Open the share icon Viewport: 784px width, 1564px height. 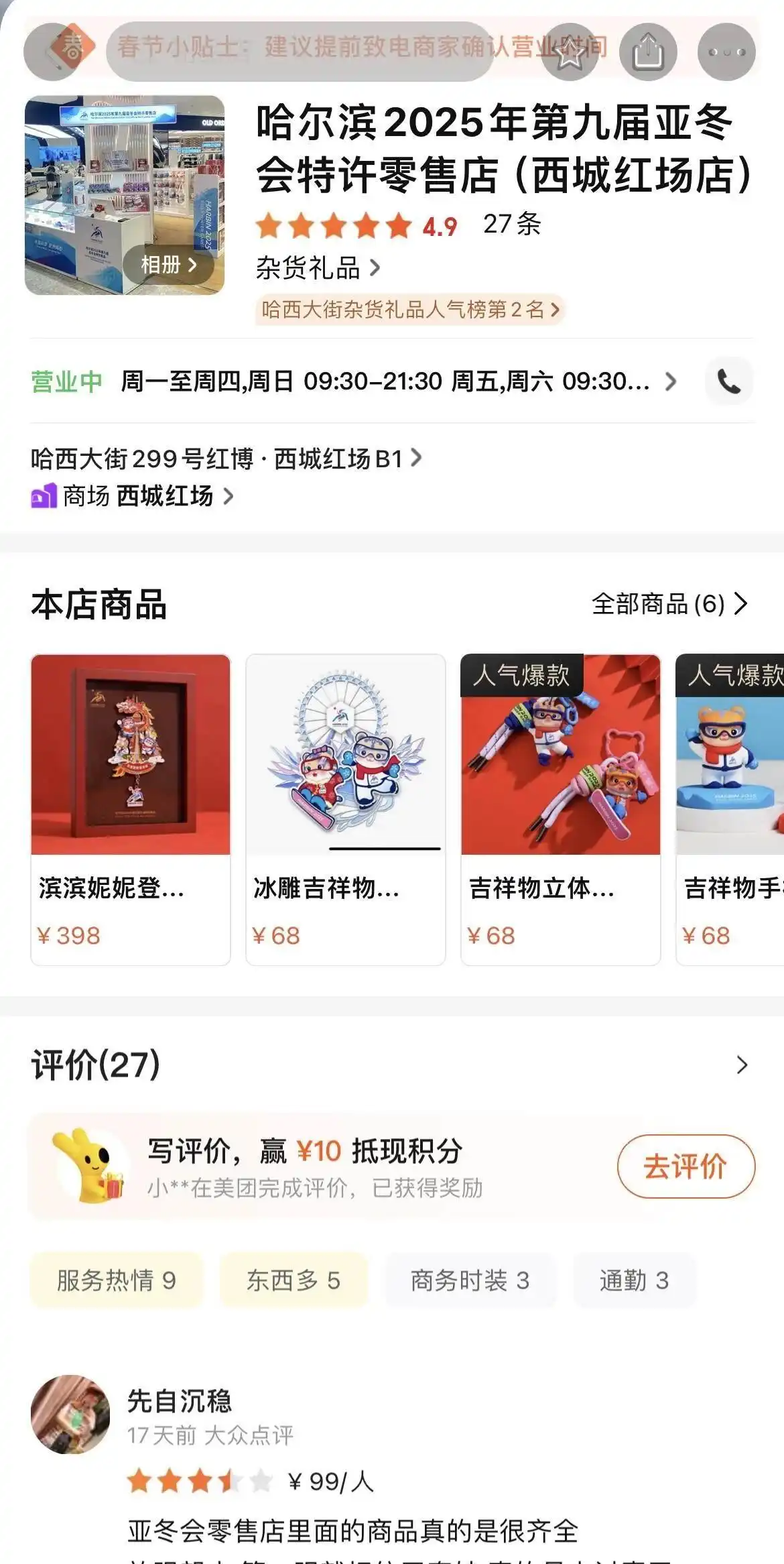(646, 50)
